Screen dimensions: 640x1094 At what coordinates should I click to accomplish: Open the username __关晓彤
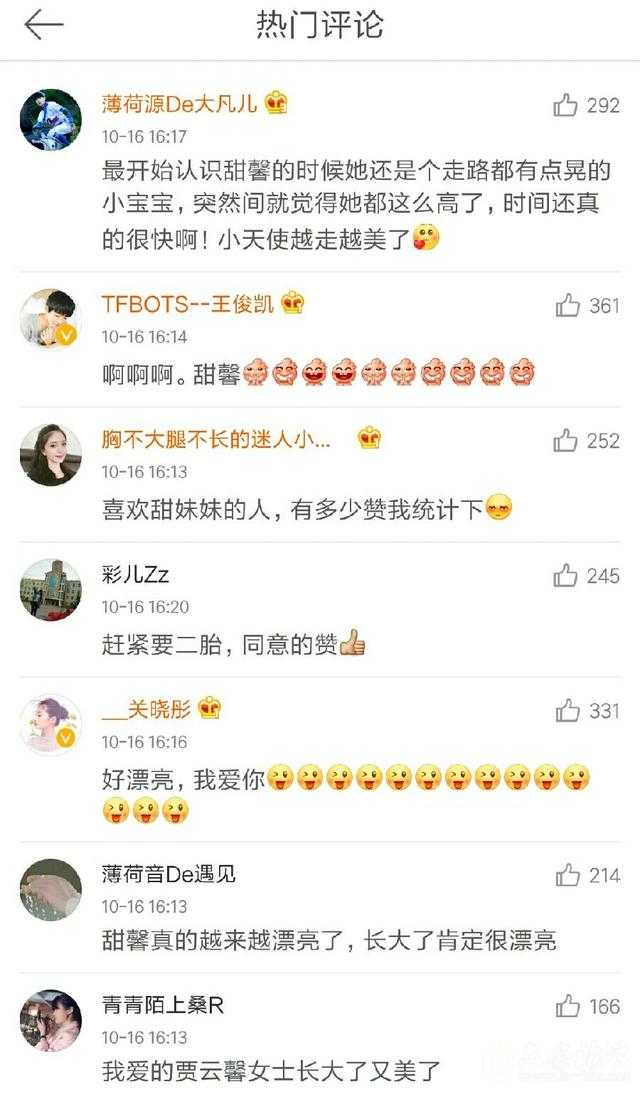(x=147, y=710)
